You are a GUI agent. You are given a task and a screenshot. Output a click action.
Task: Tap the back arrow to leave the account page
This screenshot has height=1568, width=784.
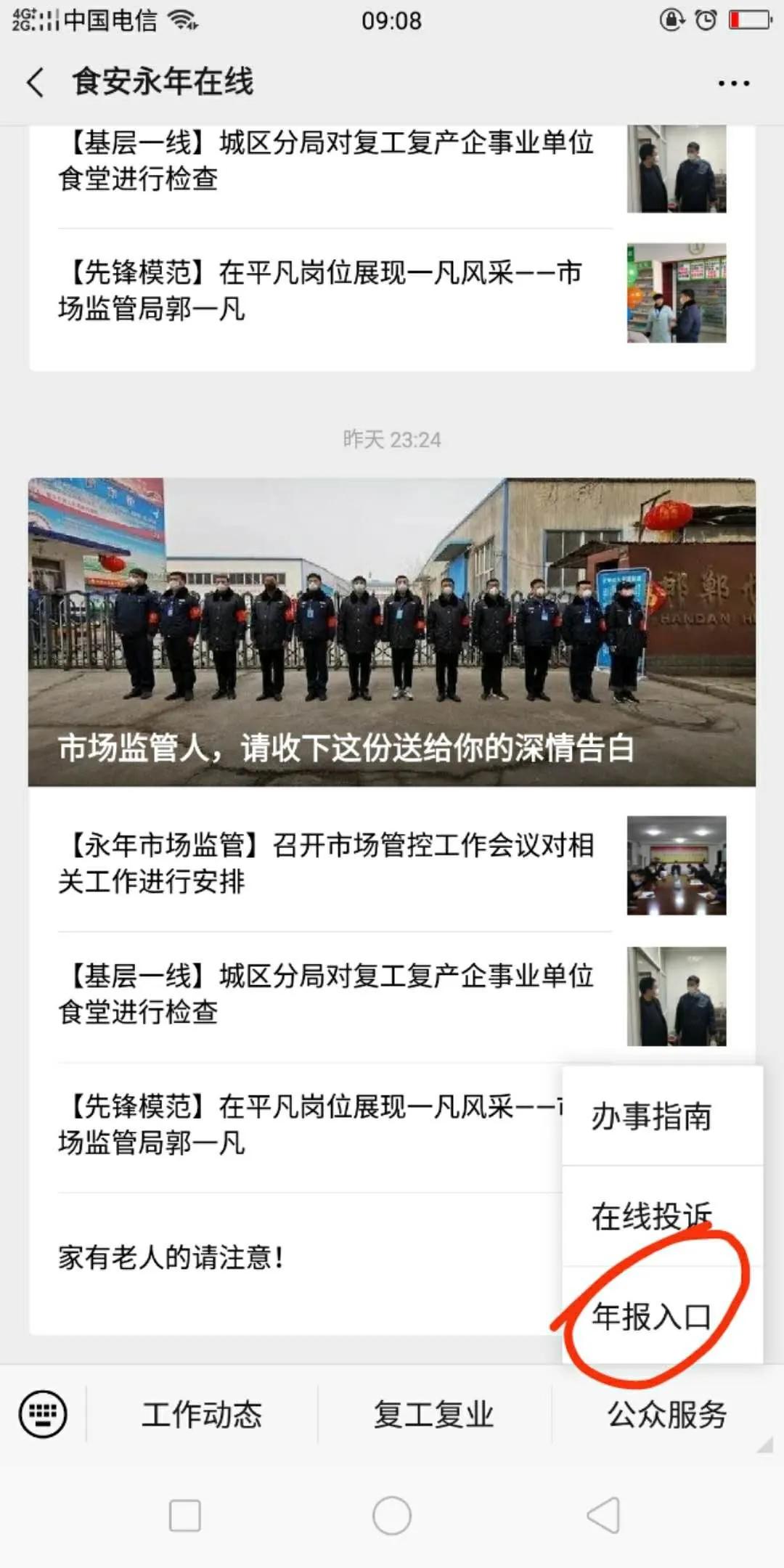pos(35,83)
